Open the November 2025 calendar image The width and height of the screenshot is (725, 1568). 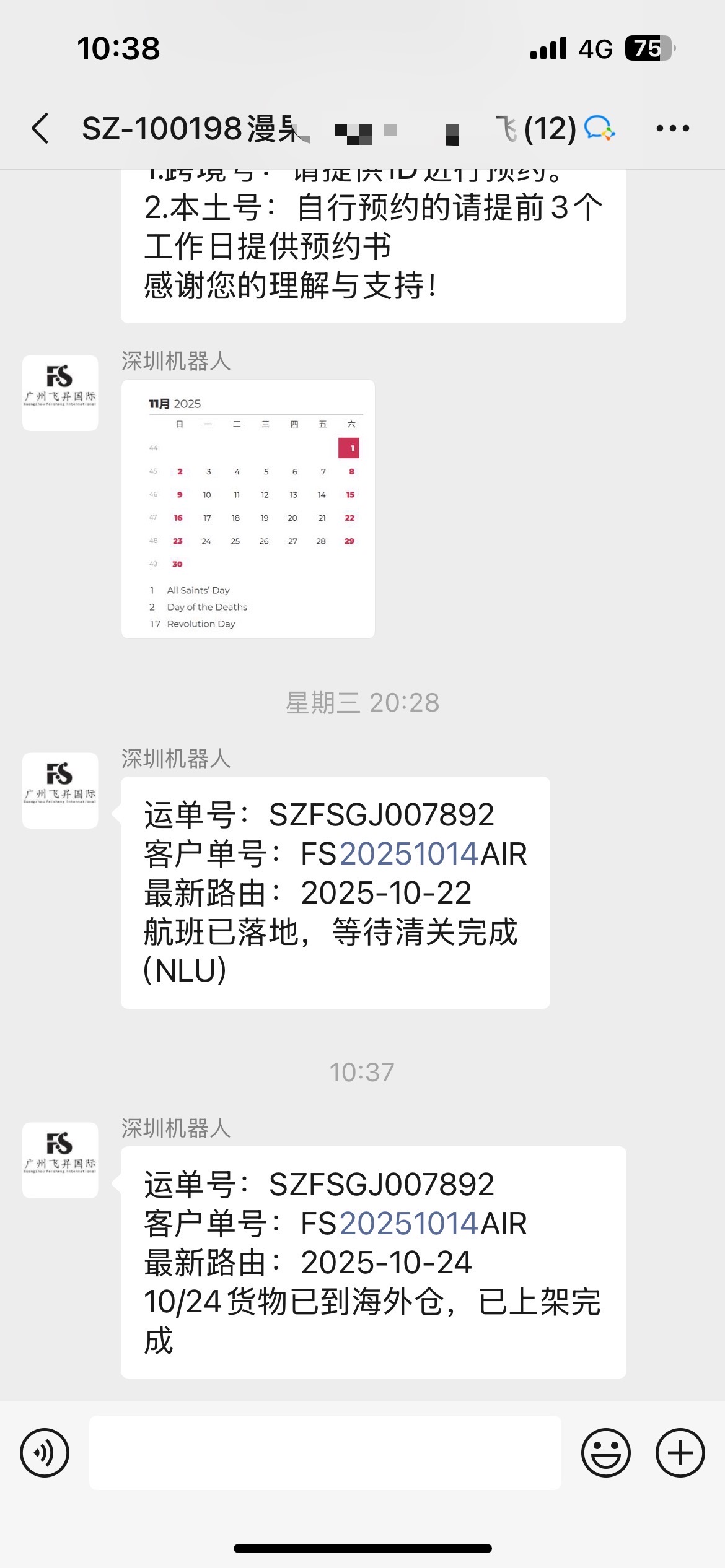(248, 509)
